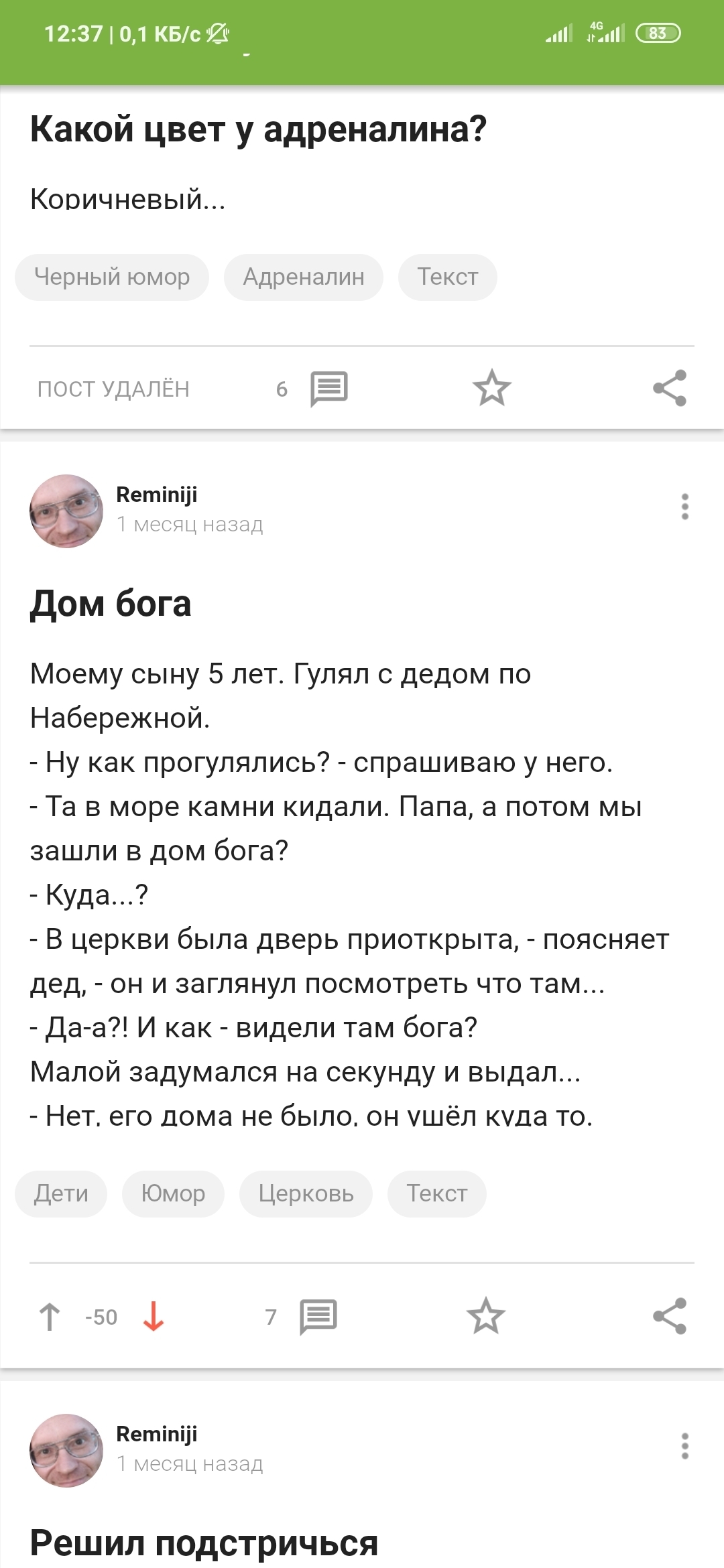The image size is (724, 1568).
Task: Select the Юмор tag chip
Action: [x=173, y=1193]
